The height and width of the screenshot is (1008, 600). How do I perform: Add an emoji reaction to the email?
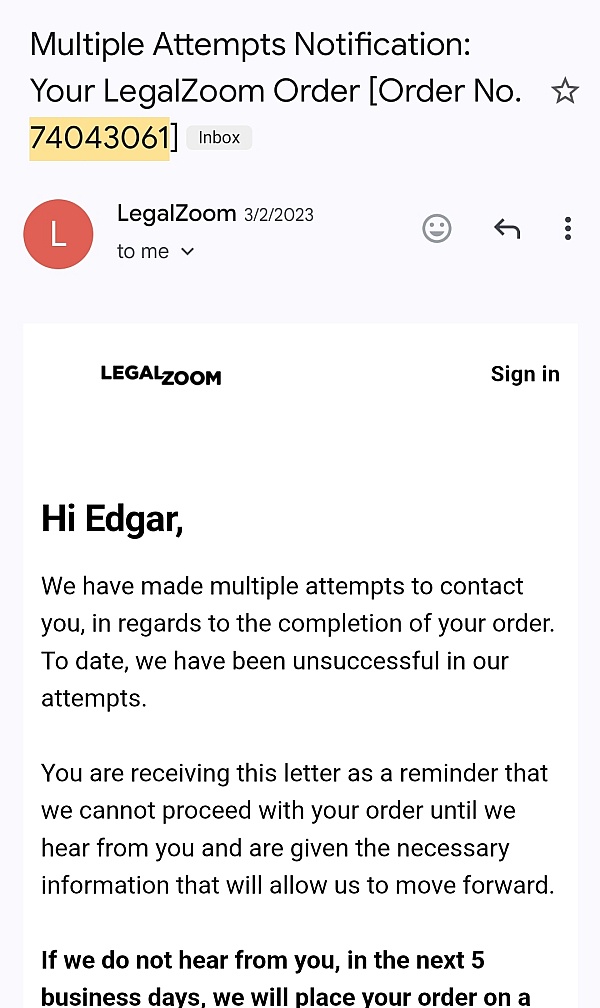click(x=437, y=229)
